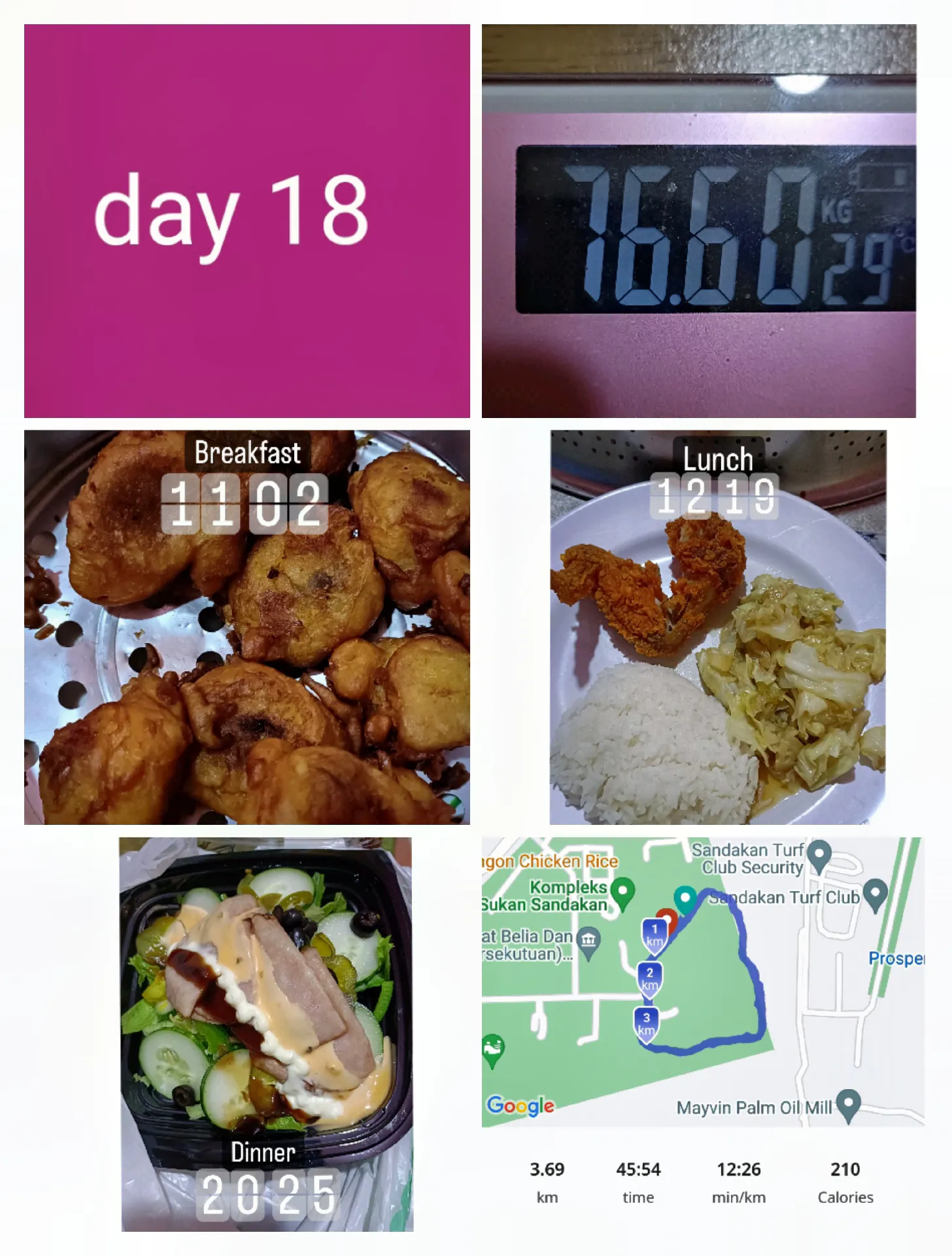Screen dimensions: 952x1256
Task: Select the Lunch 1219 caption
Action: tap(717, 480)
